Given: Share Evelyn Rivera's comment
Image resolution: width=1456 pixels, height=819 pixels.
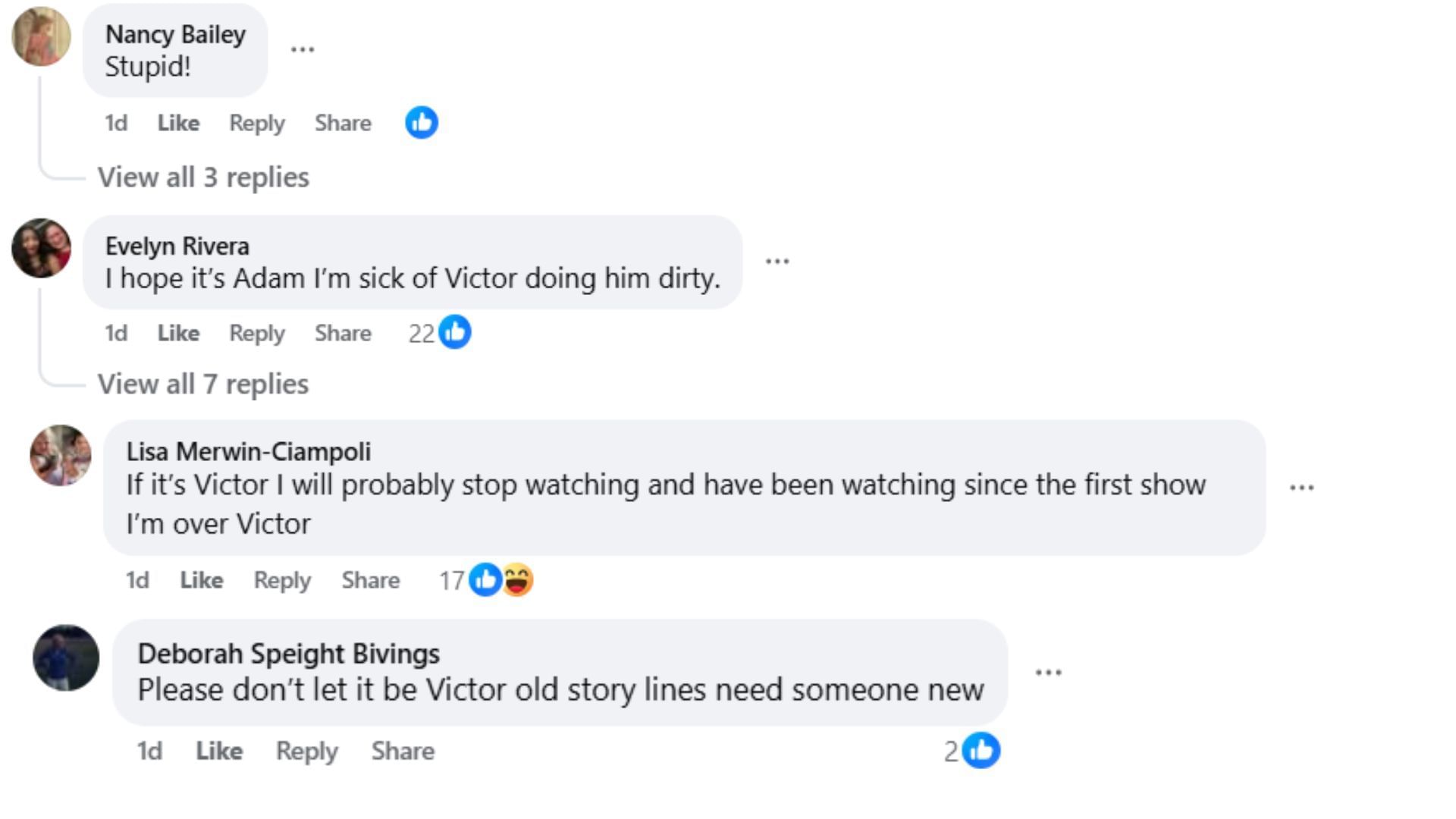Looking at the screenshot, I should click(343, 333).
